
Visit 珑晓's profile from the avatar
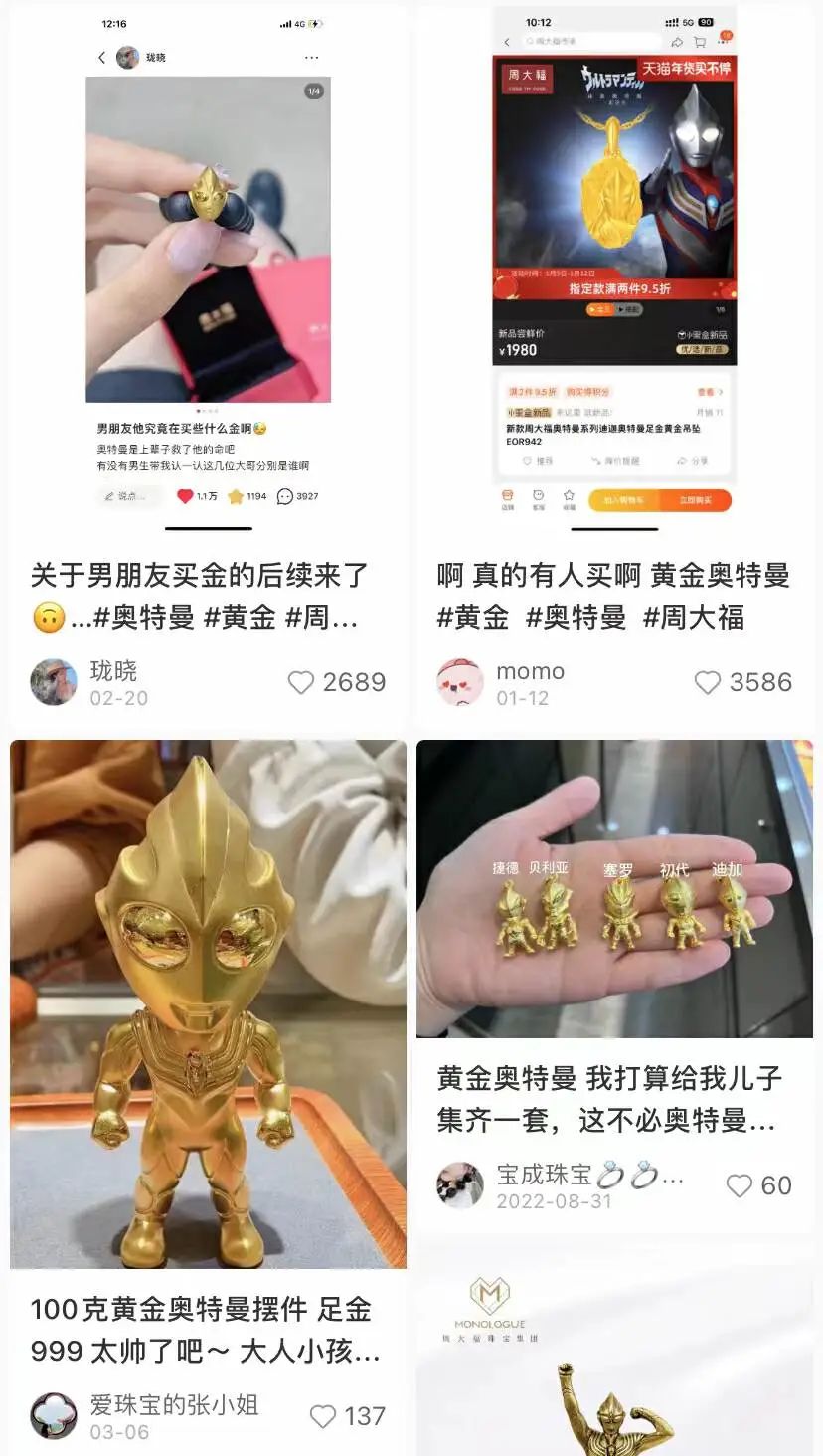[54, 682]
